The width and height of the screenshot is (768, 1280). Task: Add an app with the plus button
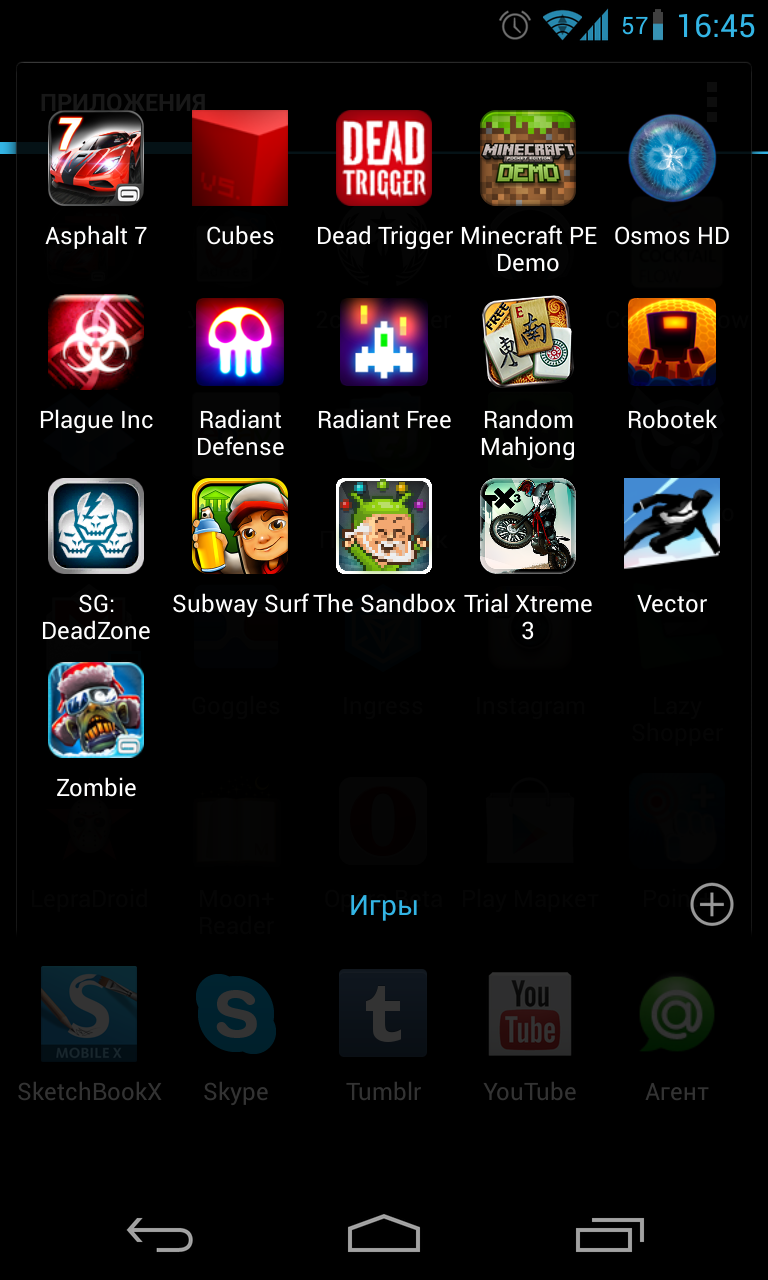pos(712,905)
